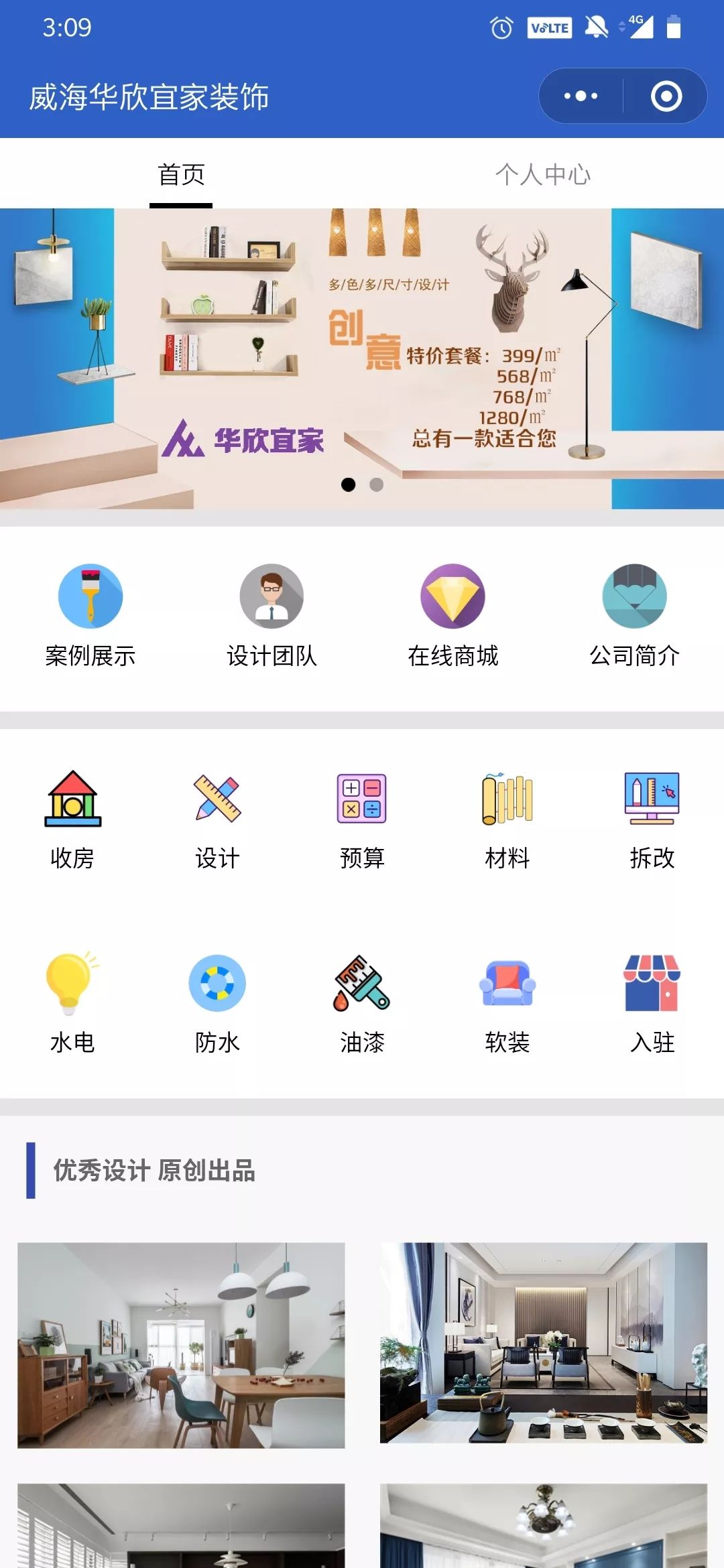This screenshot has width=724, height=1568.
Task: Switch to the 个人中心 tab
Action: click(x=542, y=175)
